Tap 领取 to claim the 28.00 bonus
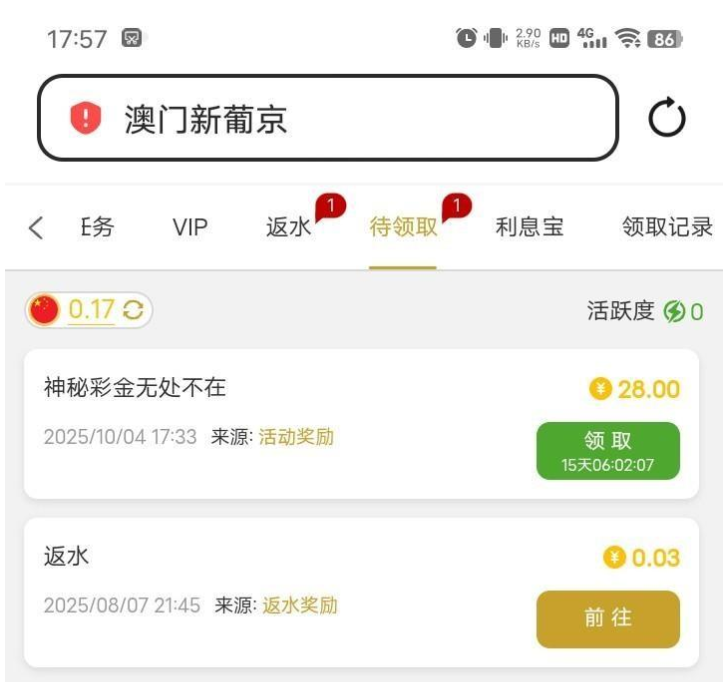Viewport: 725px width, 682px height. tap(608, 450)
